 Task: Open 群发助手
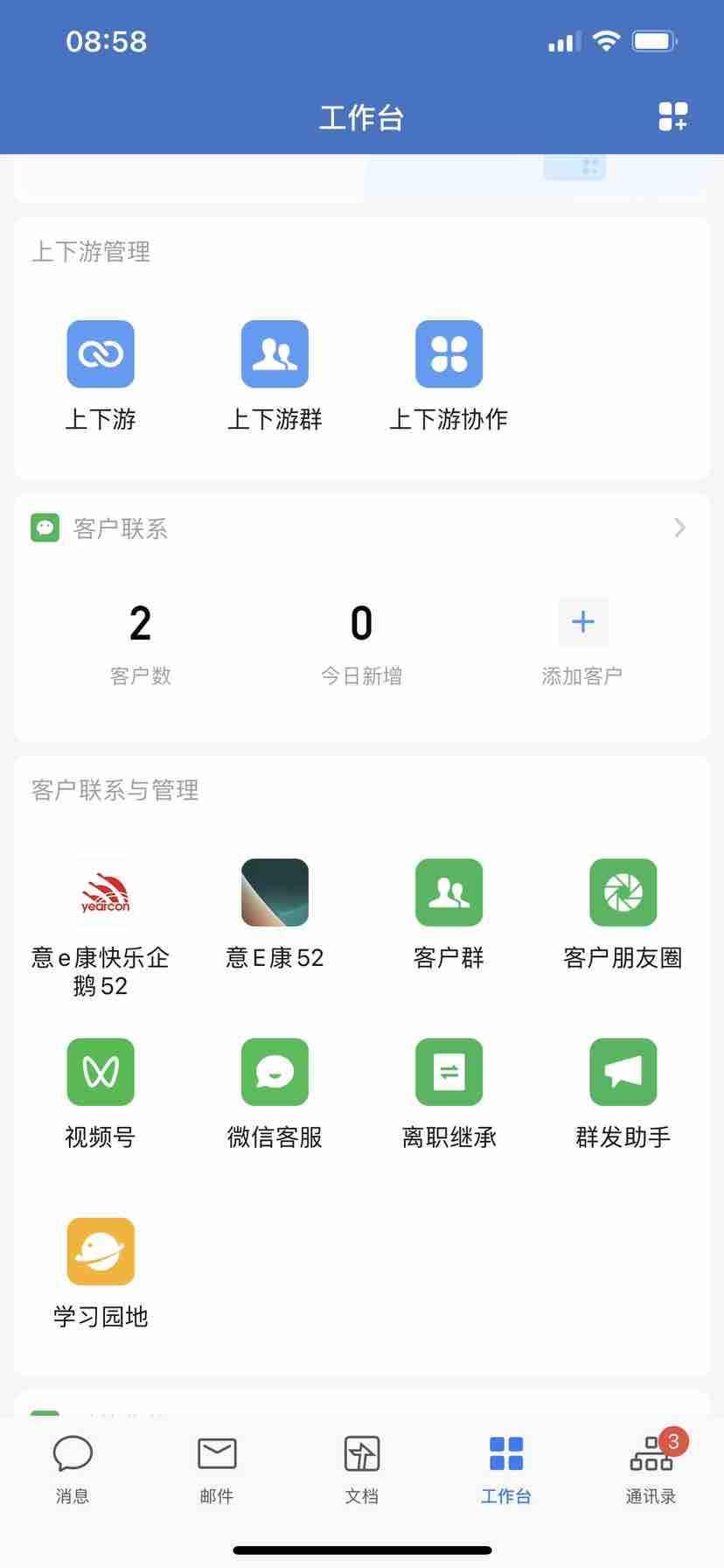623,1072
